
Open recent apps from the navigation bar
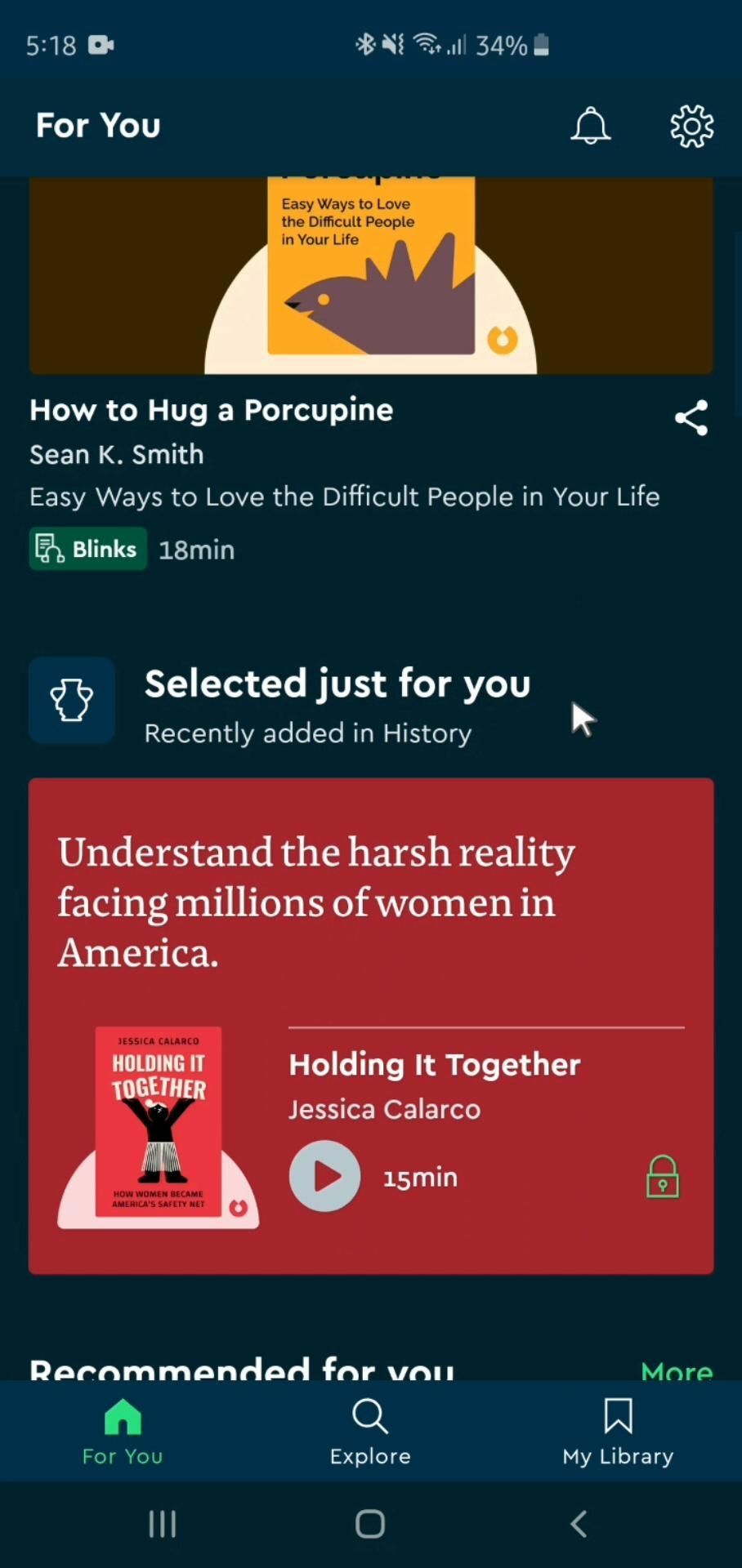(x=162, y=1524)
